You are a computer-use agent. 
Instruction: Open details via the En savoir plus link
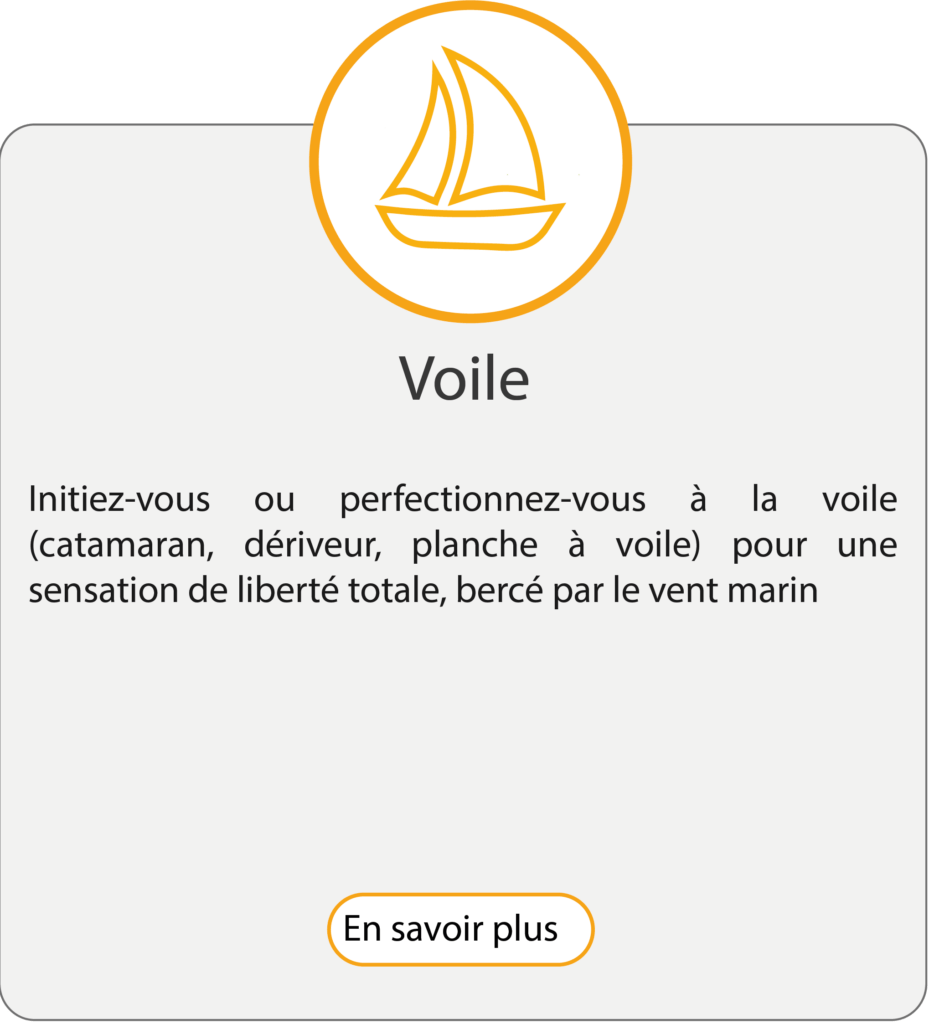click(x=460, y=929)
